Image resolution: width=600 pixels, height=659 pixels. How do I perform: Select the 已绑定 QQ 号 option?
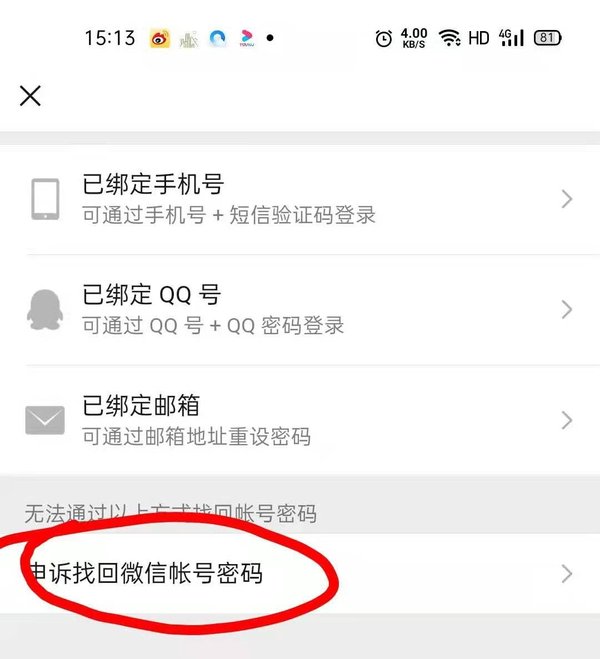pyautogui.click(x=300, y=309)
